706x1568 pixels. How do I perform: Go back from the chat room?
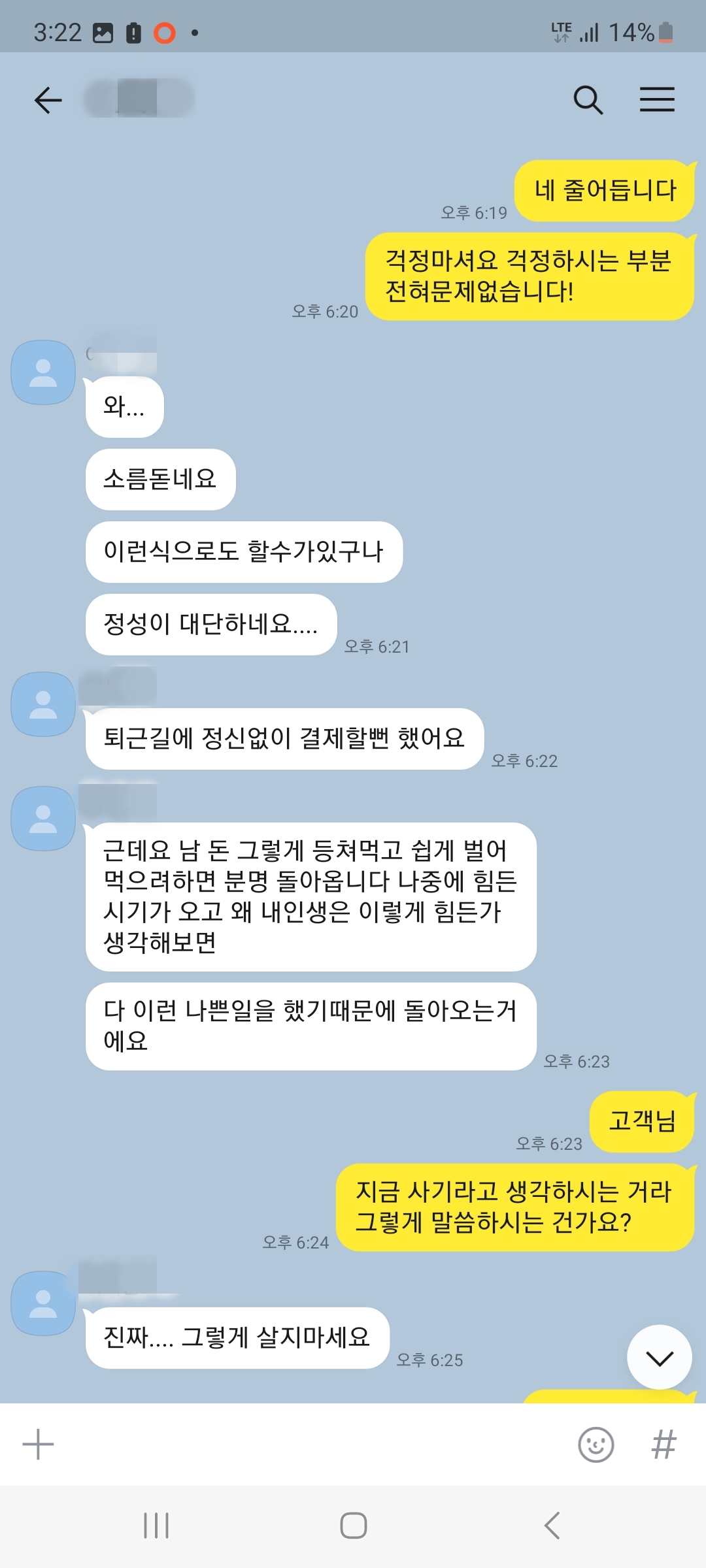tap(48, 100)
